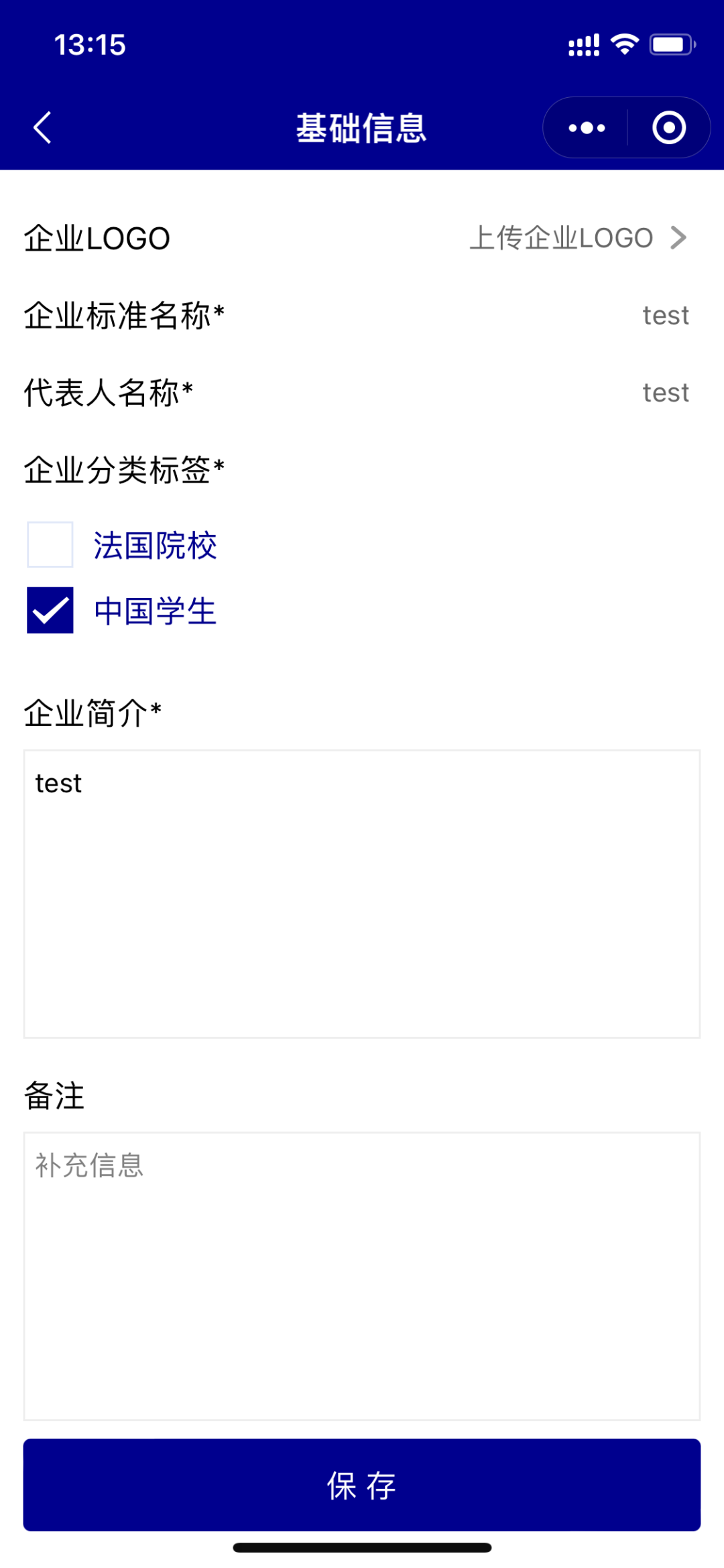
Task: Open the 上传企业LOGO upload row
Action: [x=362, y=238]
